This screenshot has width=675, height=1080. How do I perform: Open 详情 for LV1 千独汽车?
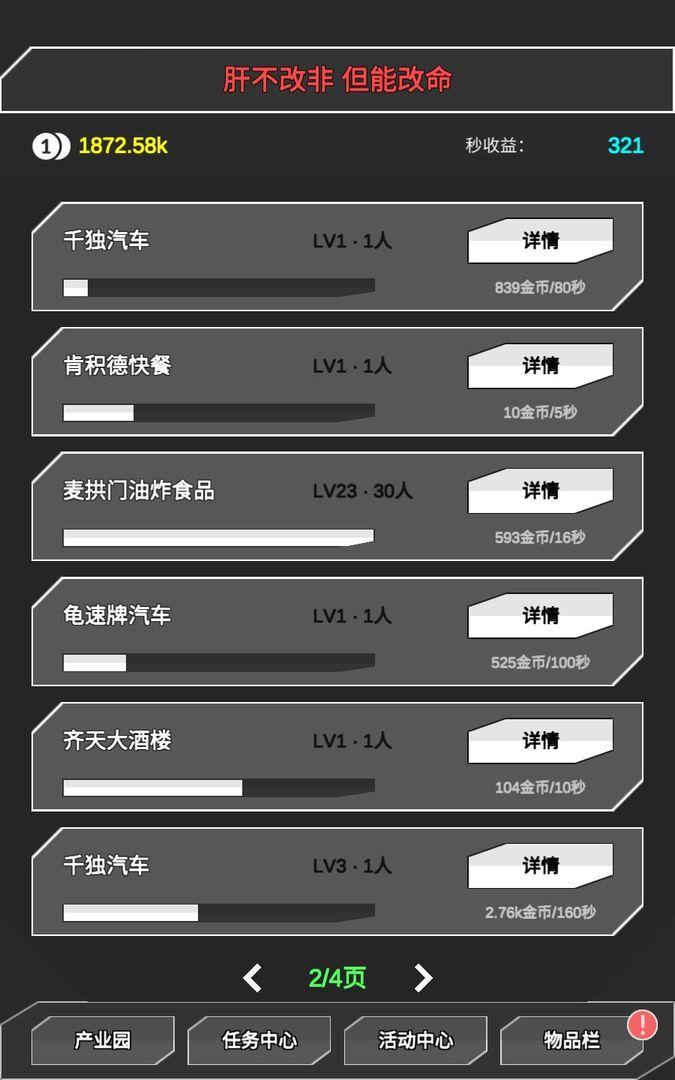[540, 241]
